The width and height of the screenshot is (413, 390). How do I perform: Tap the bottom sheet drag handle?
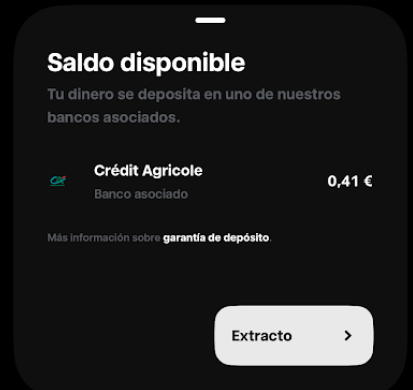[210, 20]
